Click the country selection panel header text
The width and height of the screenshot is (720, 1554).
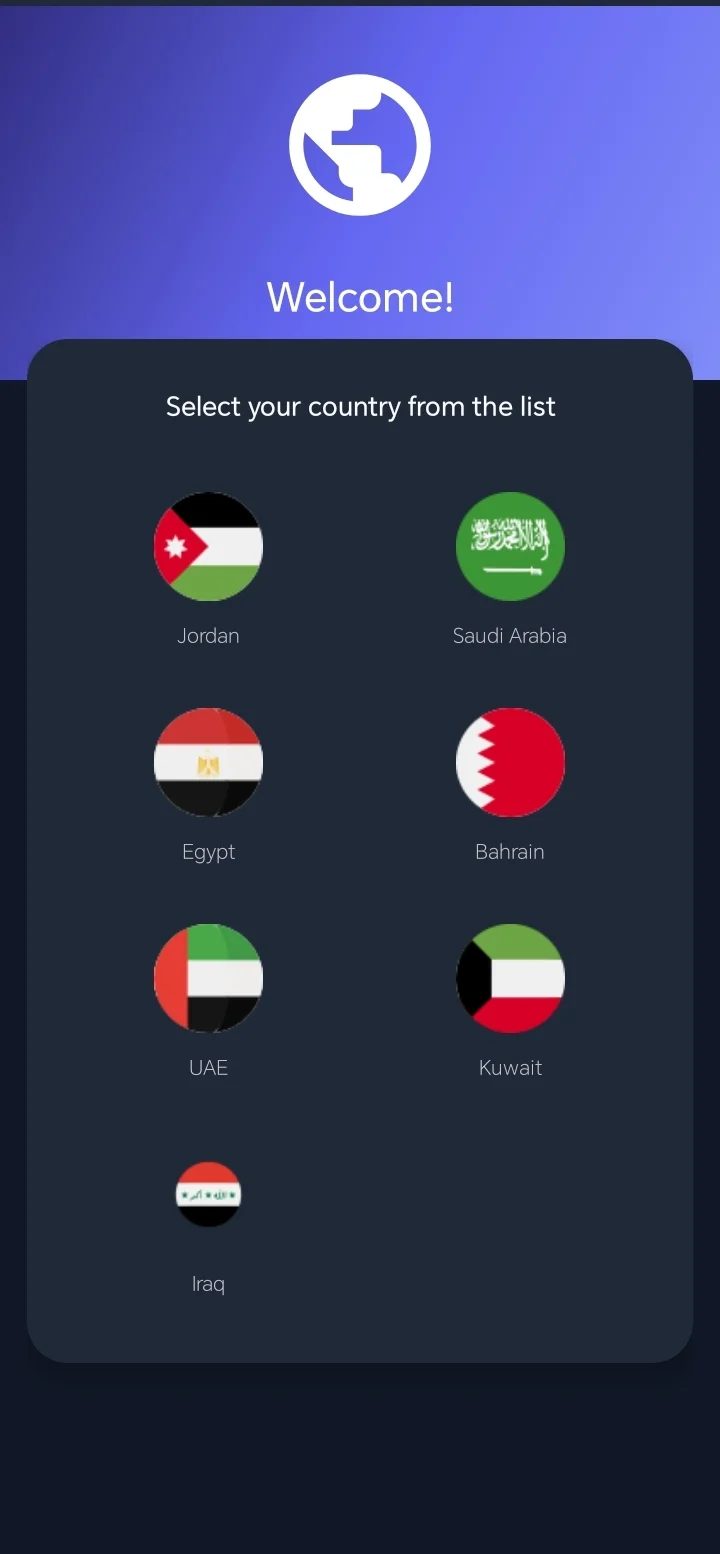[x=360, y=406]
